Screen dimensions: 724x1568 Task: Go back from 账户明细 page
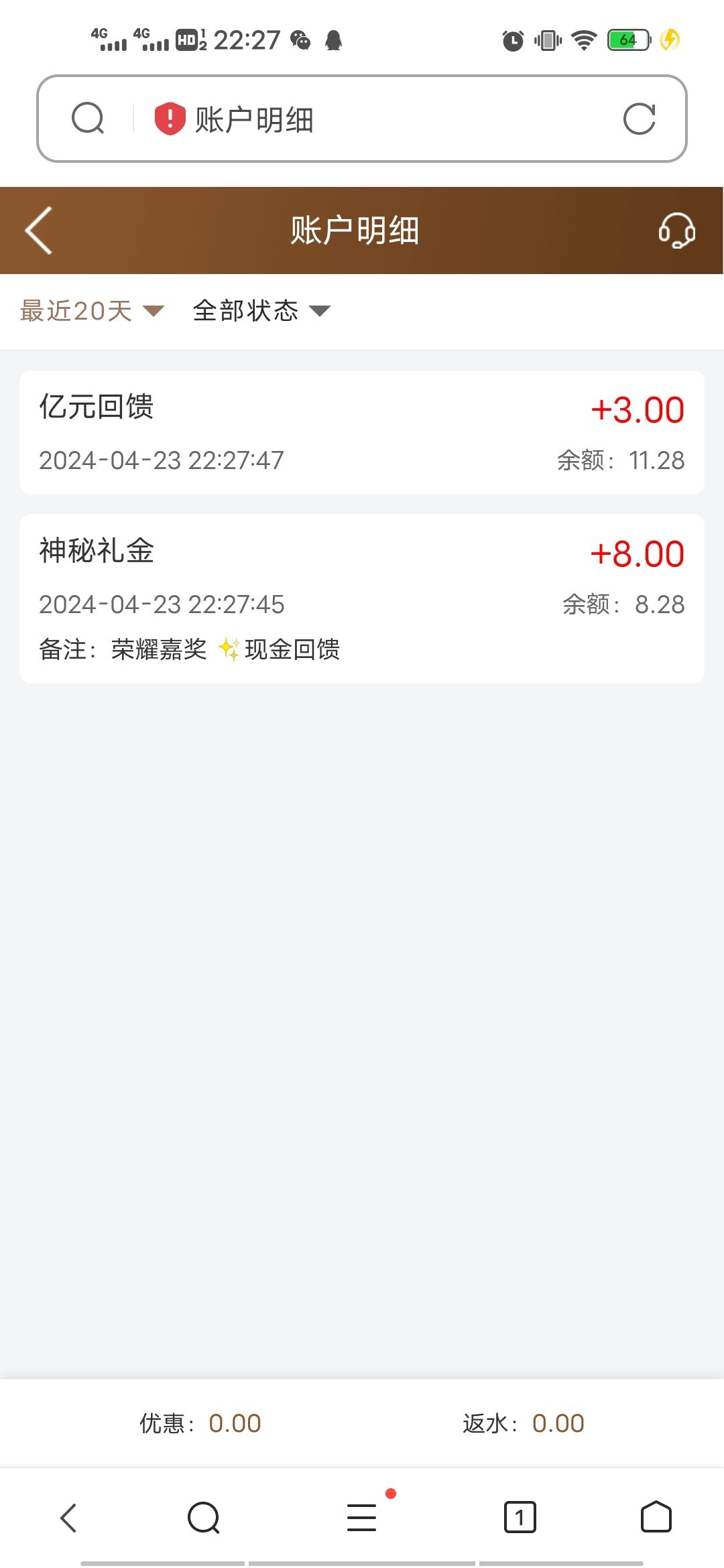coord(39,231)
